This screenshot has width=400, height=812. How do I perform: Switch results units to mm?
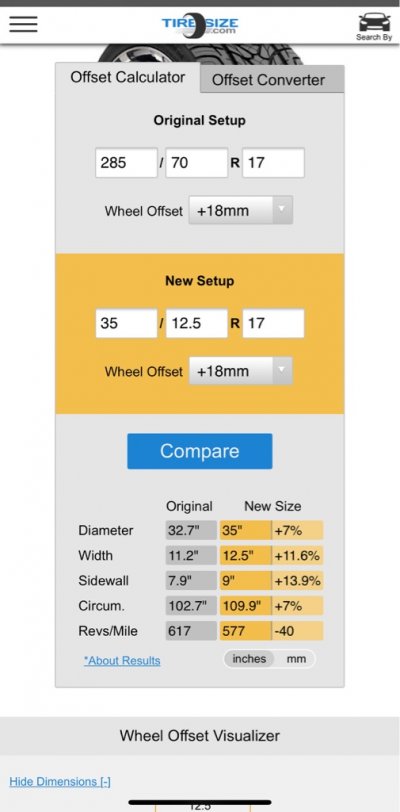point(296,659)
